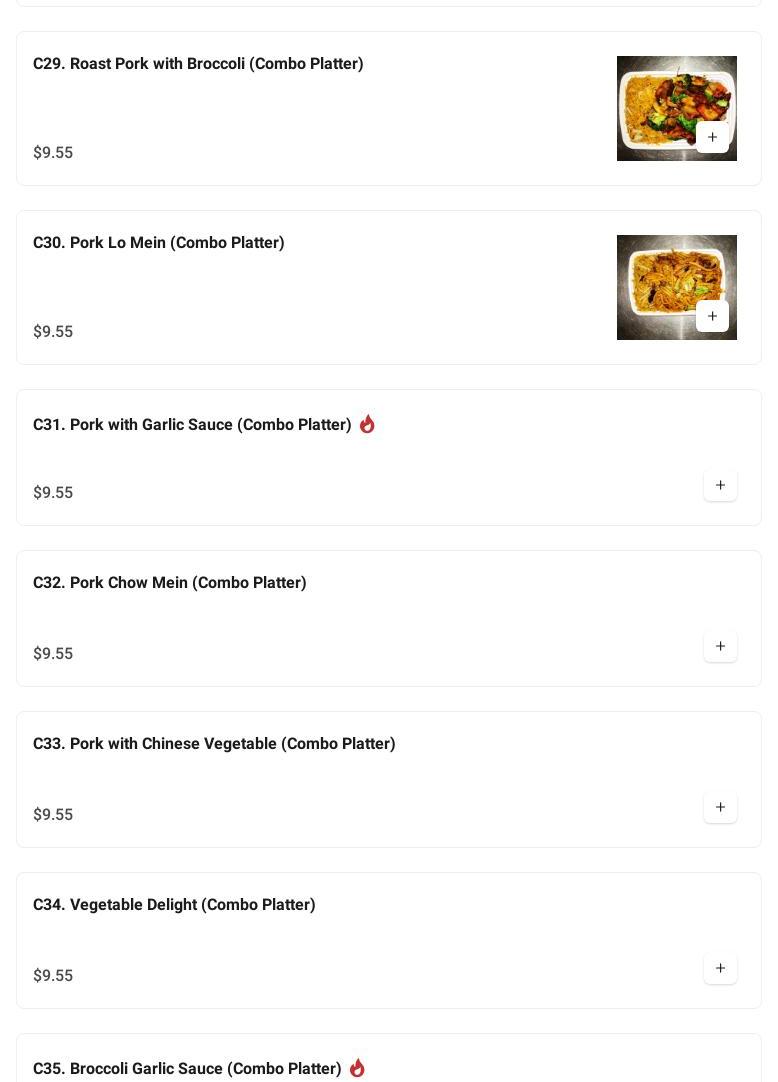This screenshot has width=778, height=1082.
Task: Add C32 Pork Chow Mein to cart
Action: coord(720,646)
